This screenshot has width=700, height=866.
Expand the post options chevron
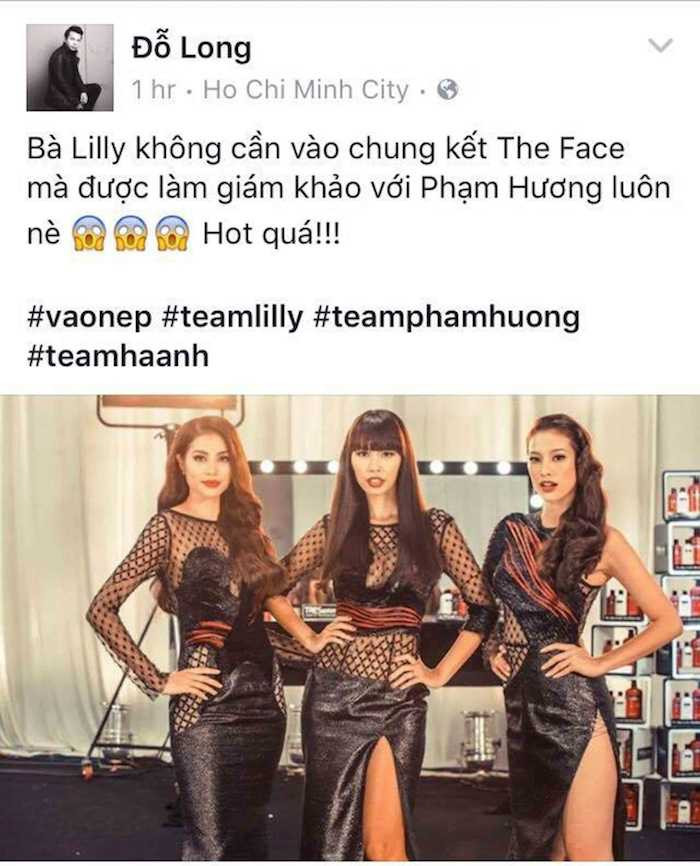coord(660,45)
